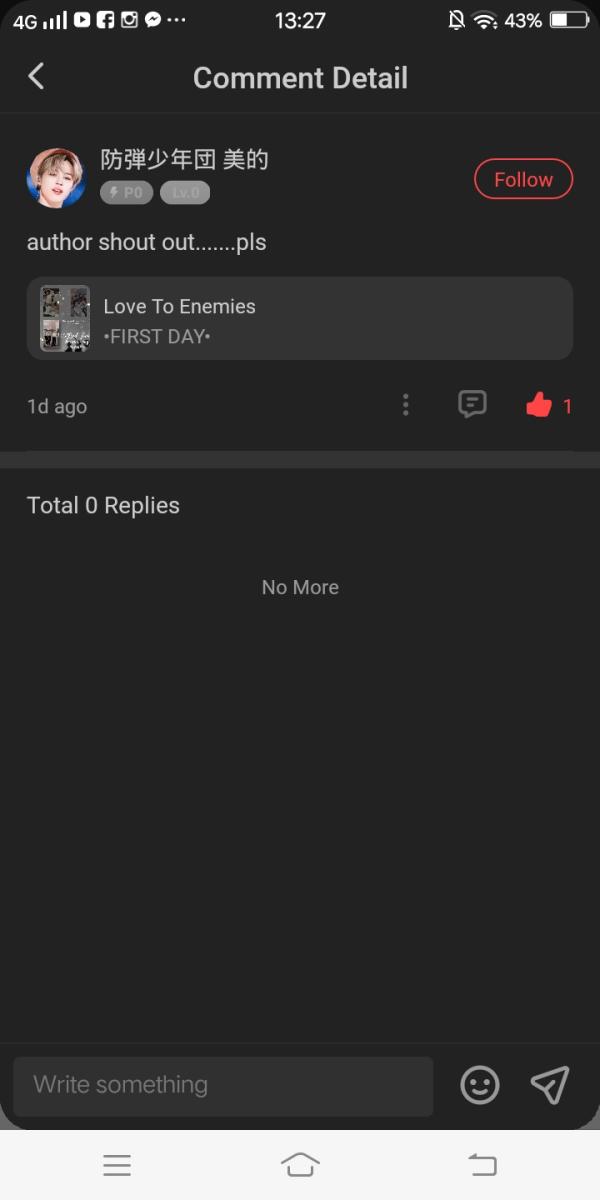
Task: Go to the phone's home screen
Action: click(300, 1165)
